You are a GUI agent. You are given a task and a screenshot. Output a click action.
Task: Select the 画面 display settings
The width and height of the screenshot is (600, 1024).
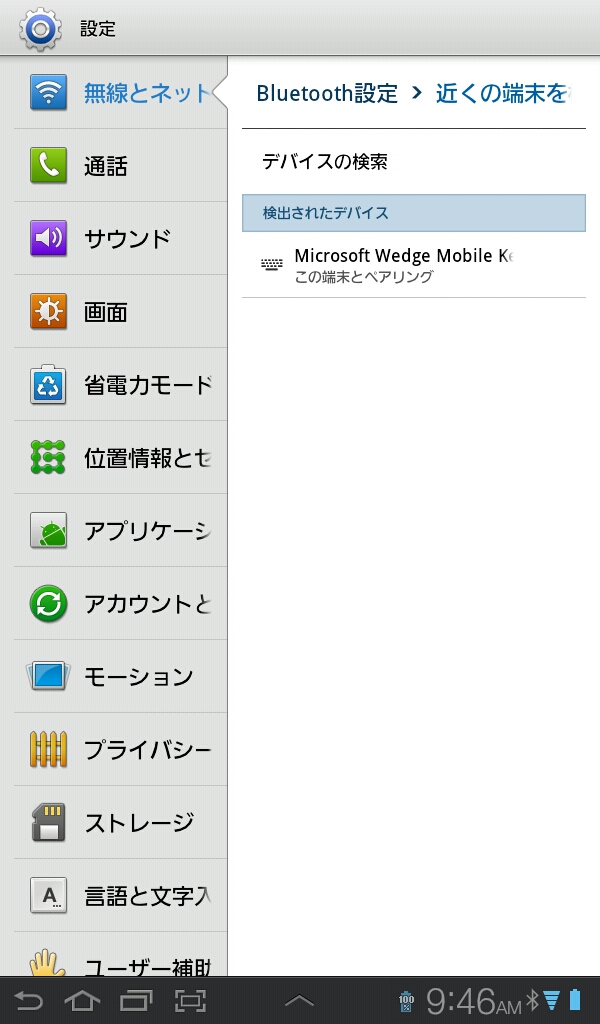tap(120, 312)
